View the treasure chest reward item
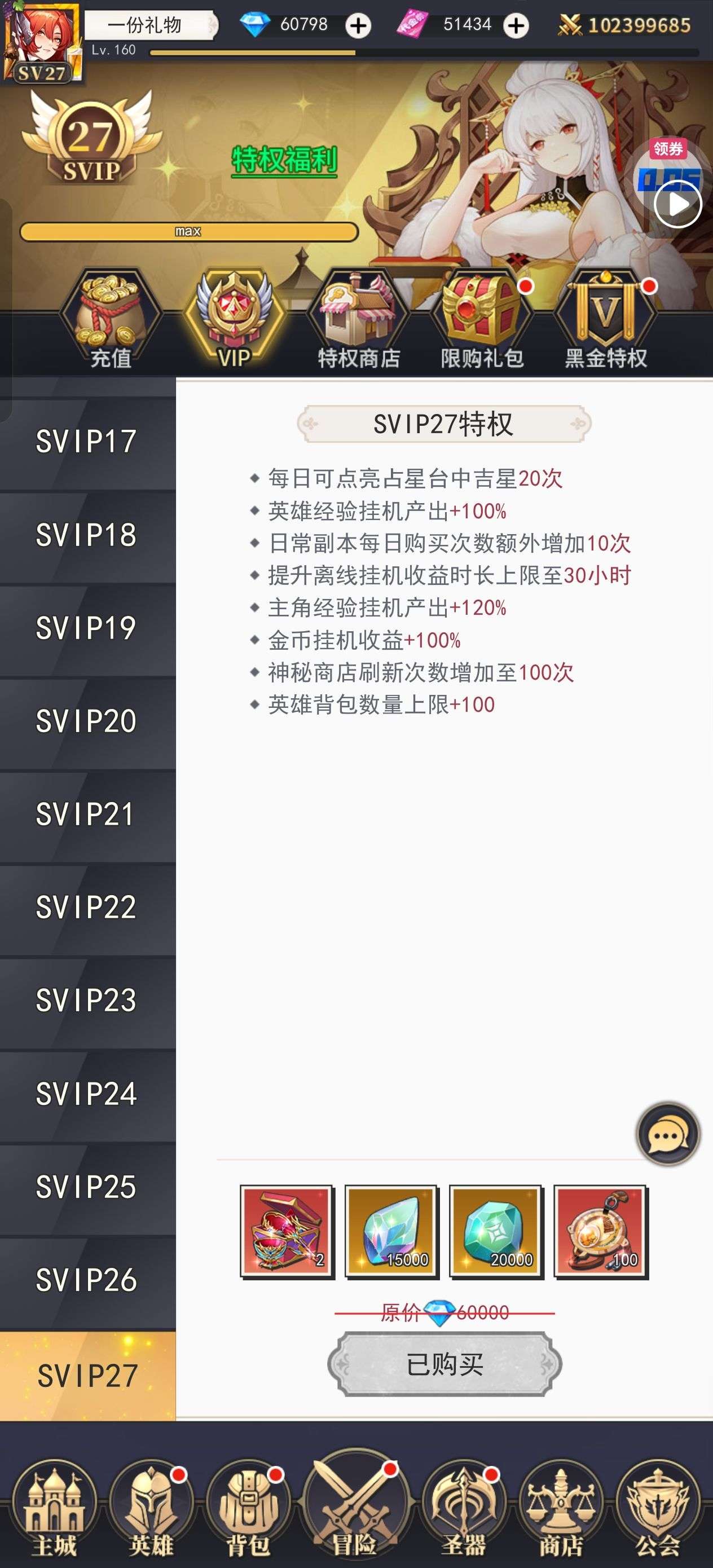Viewport: 713px width, 1568px height. tap(287, 1232)
